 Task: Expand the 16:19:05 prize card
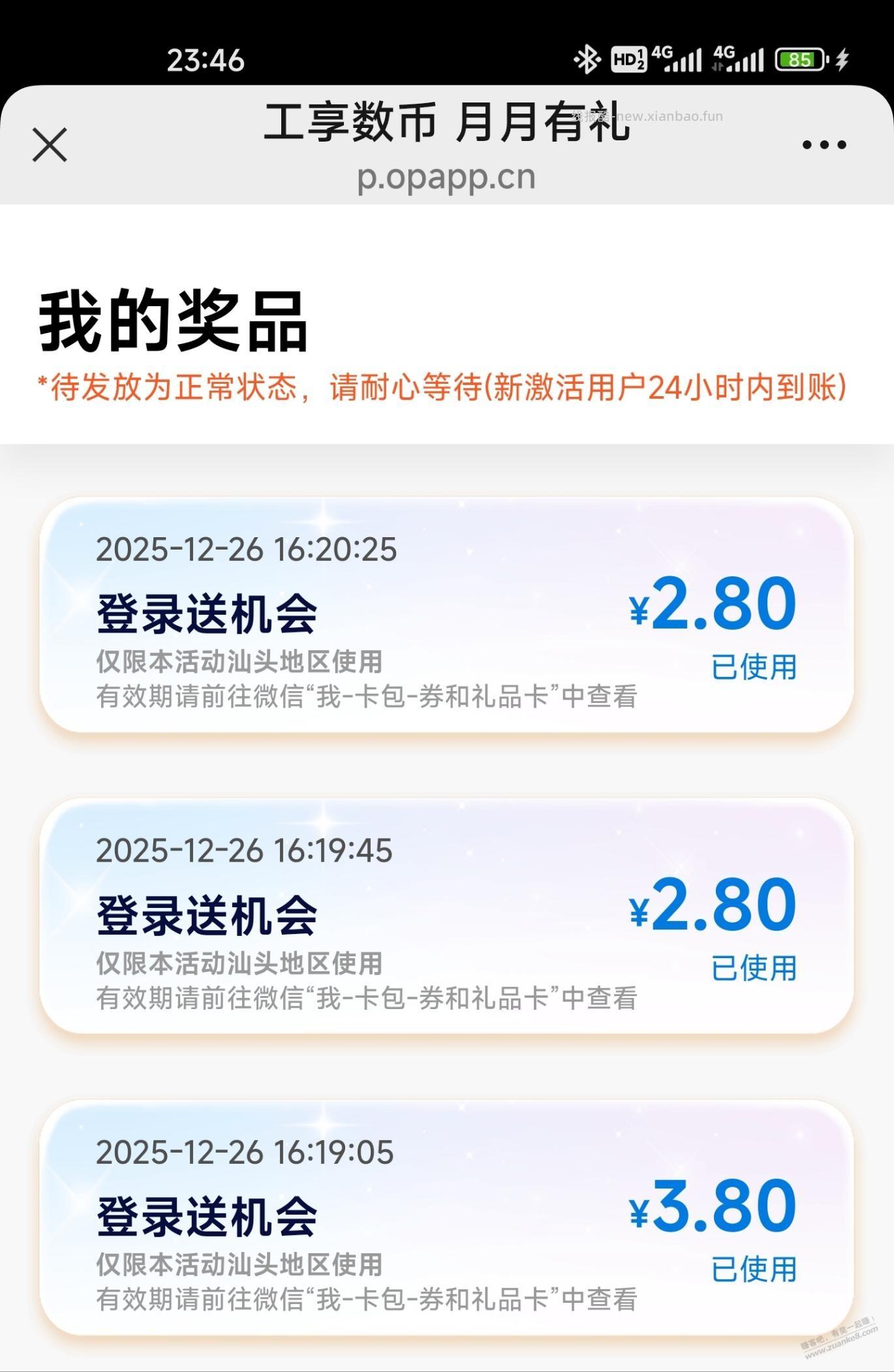tap(447, 1227)
